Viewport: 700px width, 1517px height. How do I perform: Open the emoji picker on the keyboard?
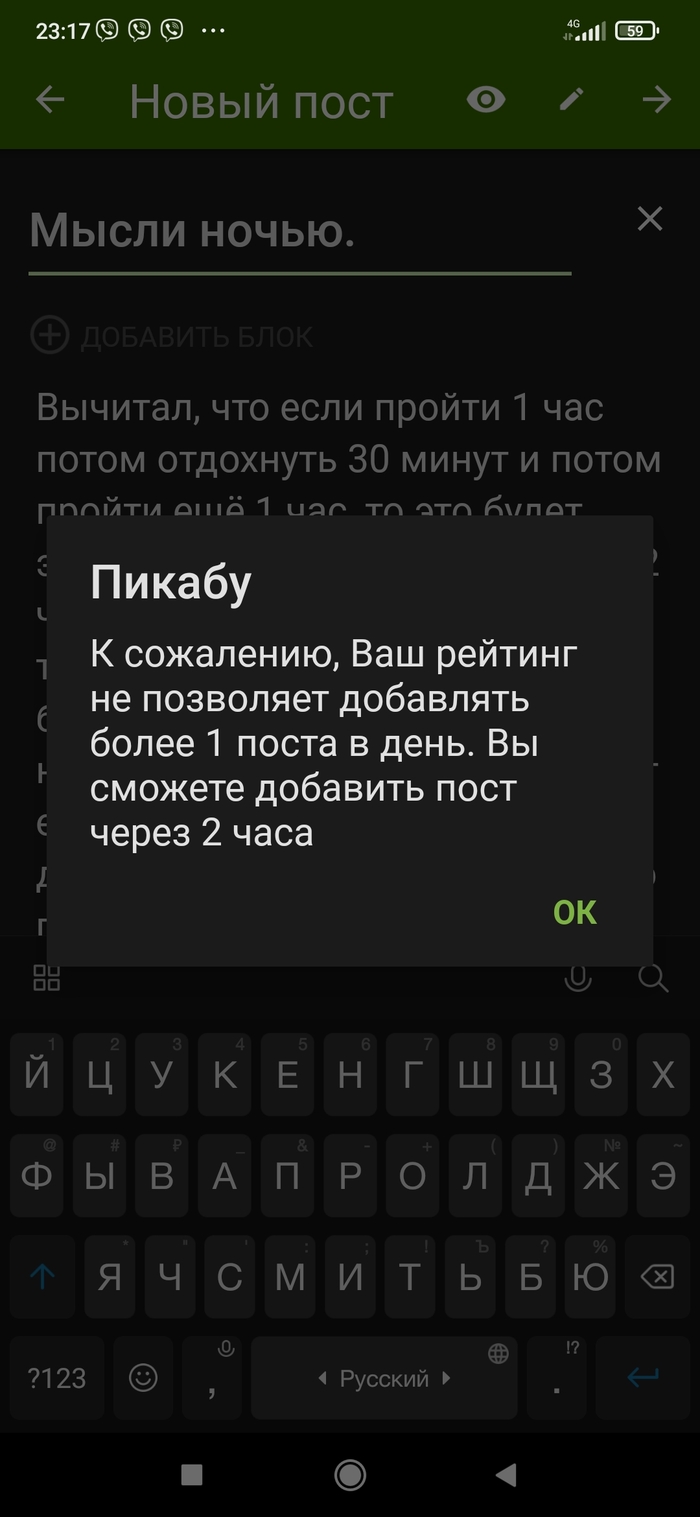144,1378
